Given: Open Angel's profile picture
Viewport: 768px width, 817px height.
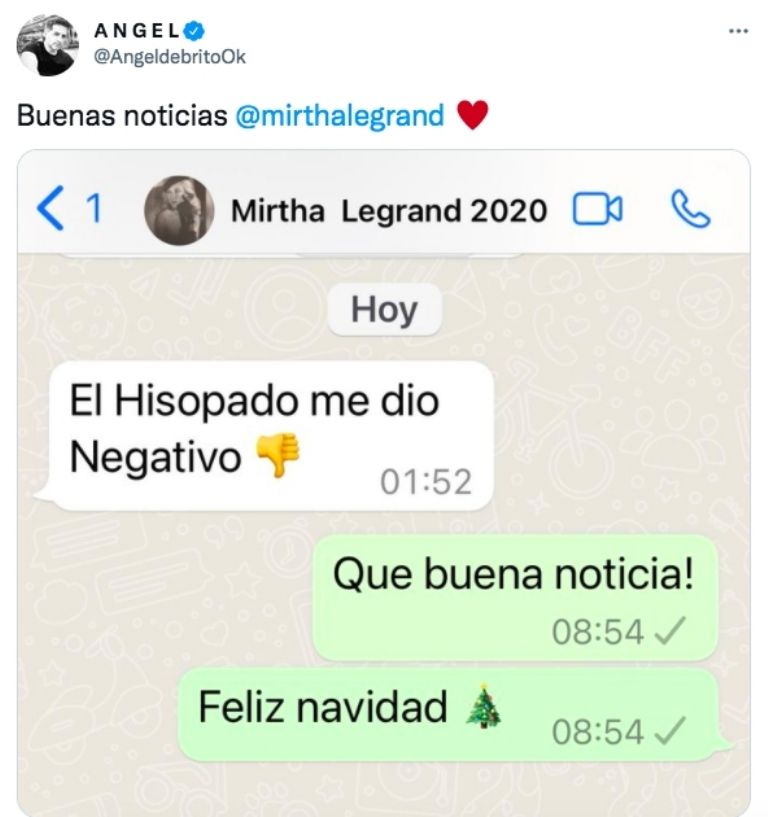Looking at the screenshot, I should 48,45.
